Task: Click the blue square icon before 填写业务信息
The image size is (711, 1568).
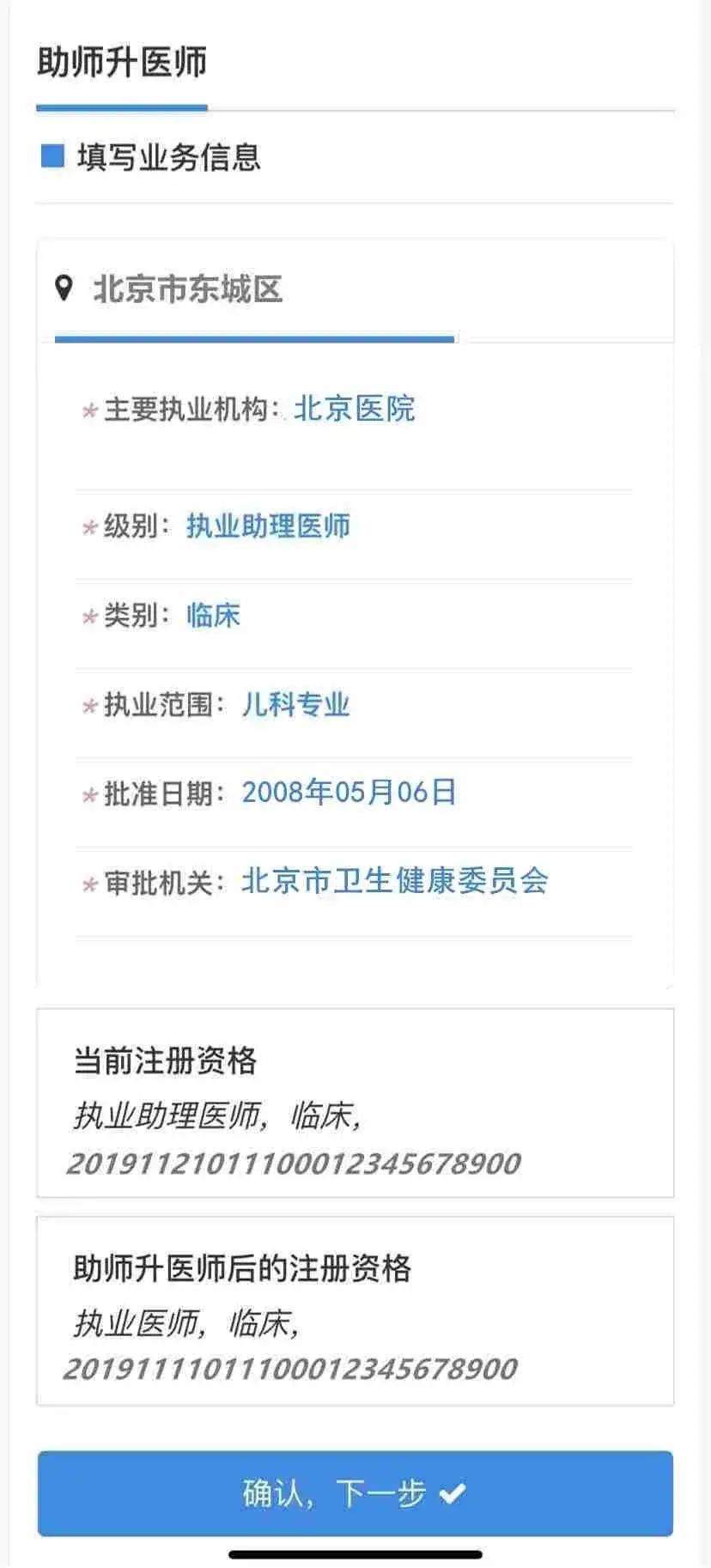Action: click(53, 156)
